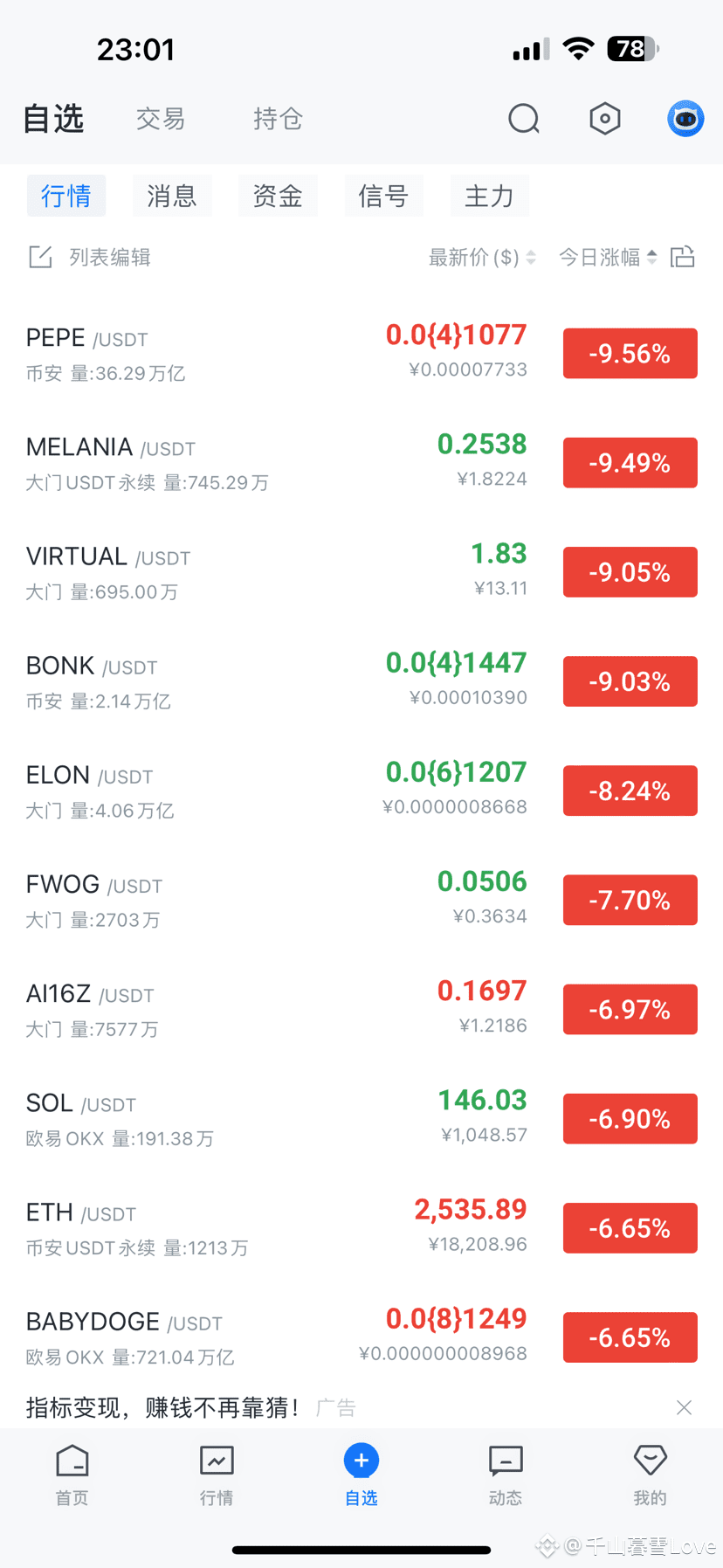Open the ETH/USDT row
Image resolution: width=723 pixels, height=1568 pixels.
361,1227
